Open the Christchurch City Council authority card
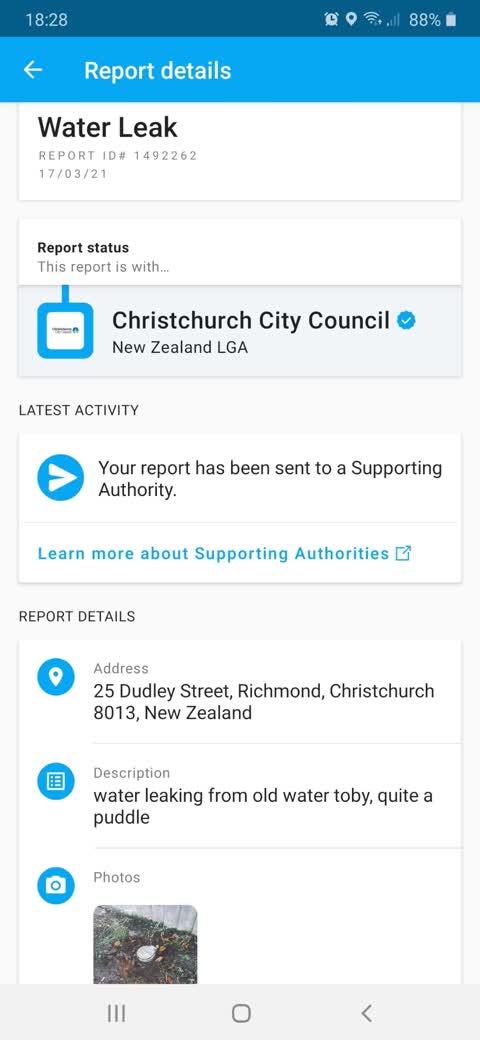 pos(239,331)
